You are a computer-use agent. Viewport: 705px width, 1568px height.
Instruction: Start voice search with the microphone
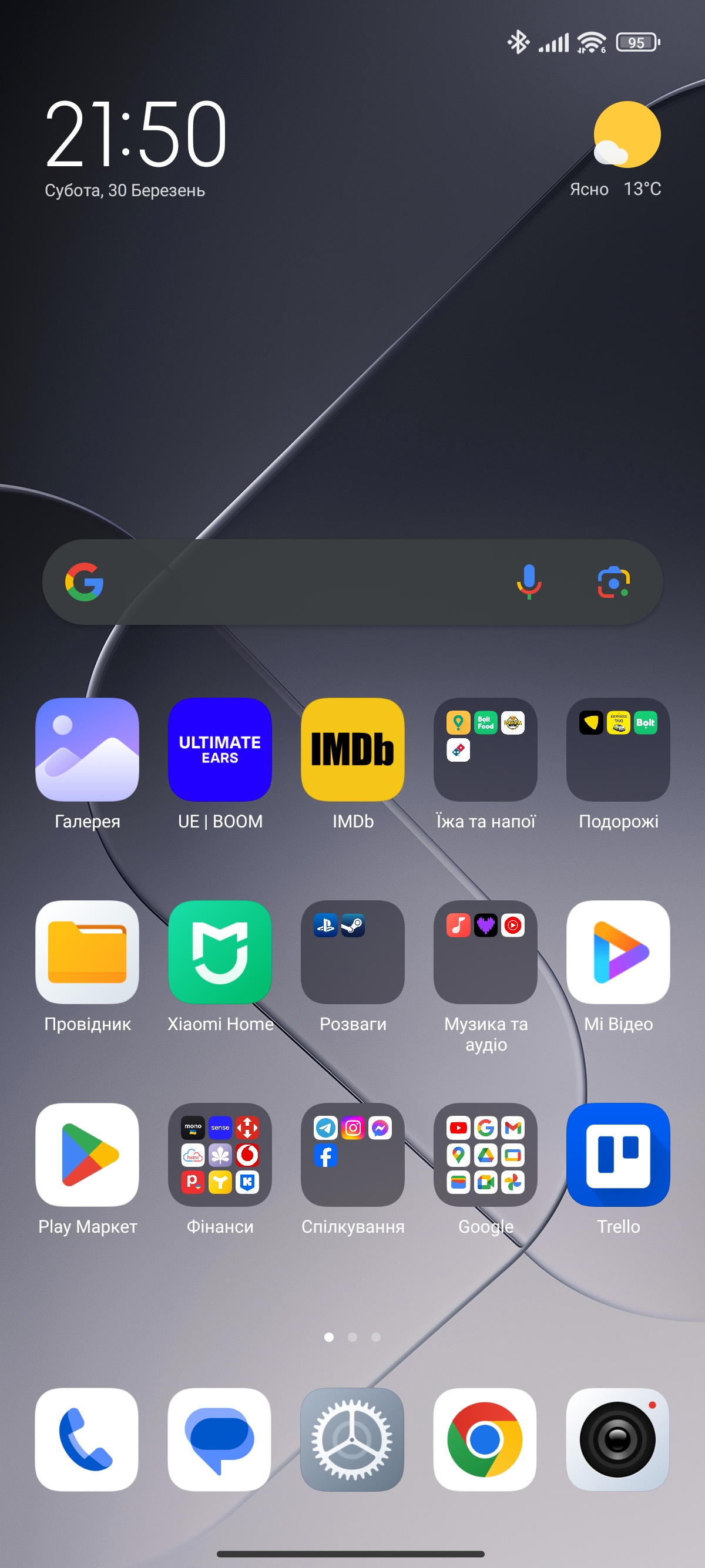tap(529, 582)
